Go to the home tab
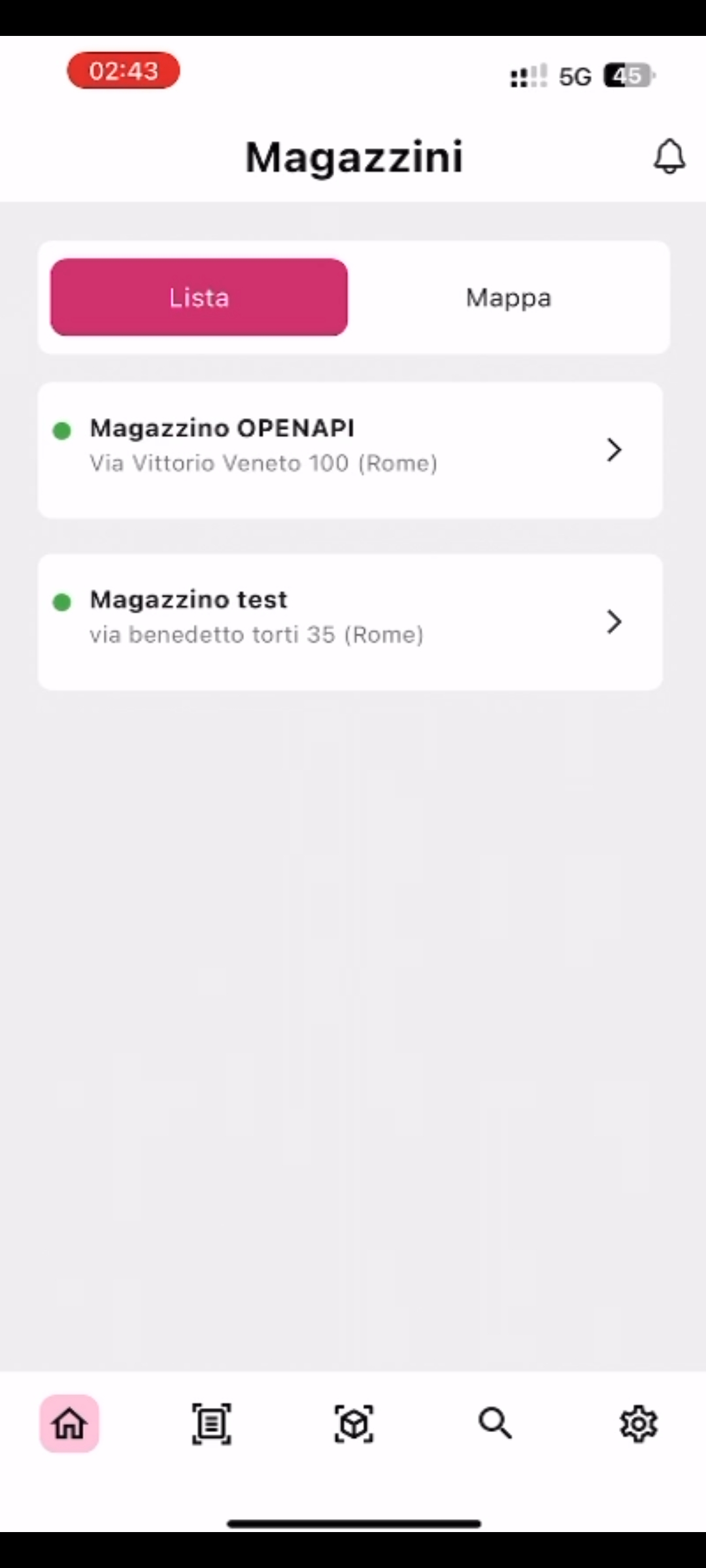Image resolution: width=706 pixels, height=1568 pixels. pyautogui.click(x=69, y=1424)
